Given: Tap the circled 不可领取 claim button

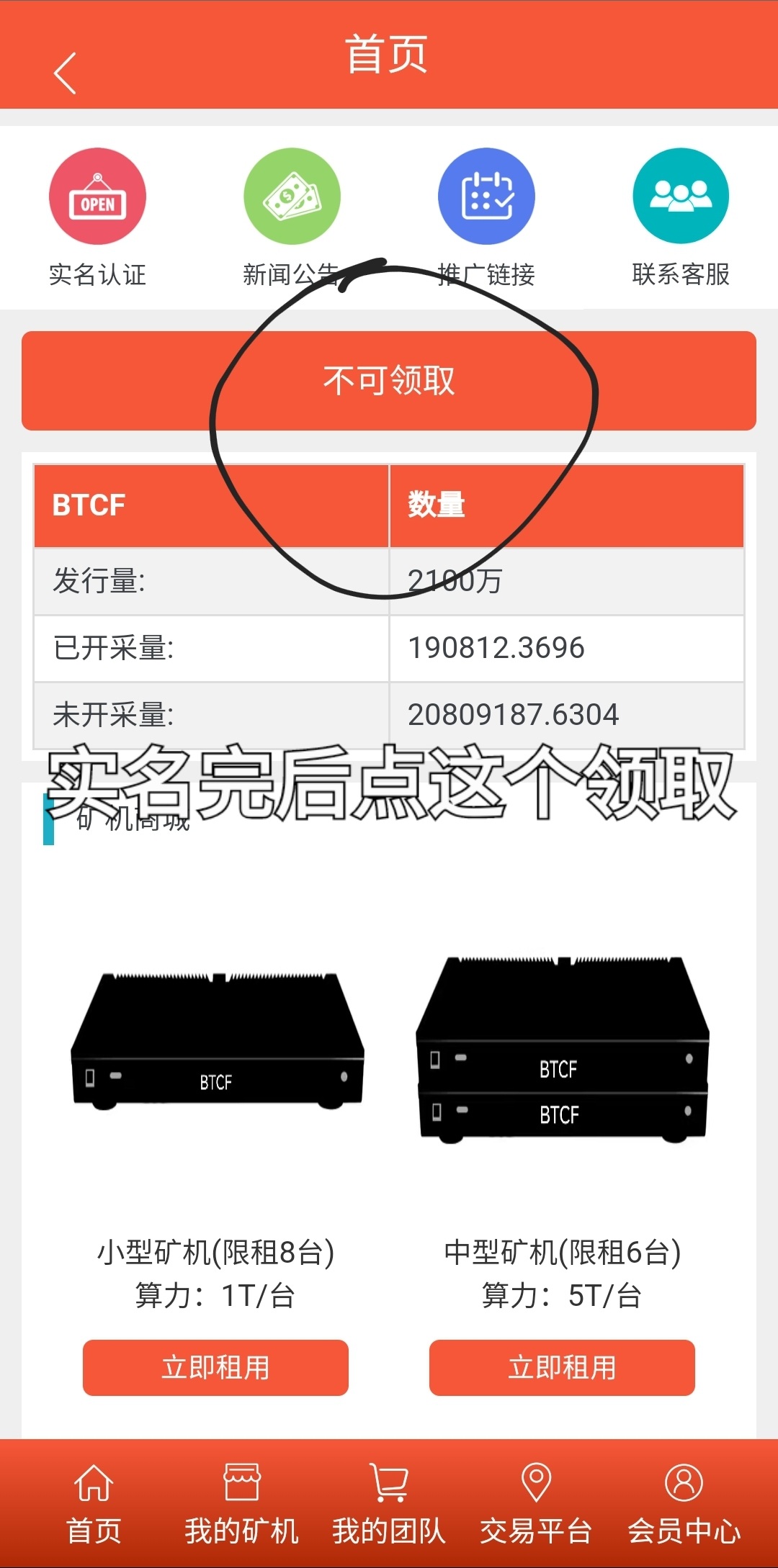Looking at the screenshot, I should point(389,382).
